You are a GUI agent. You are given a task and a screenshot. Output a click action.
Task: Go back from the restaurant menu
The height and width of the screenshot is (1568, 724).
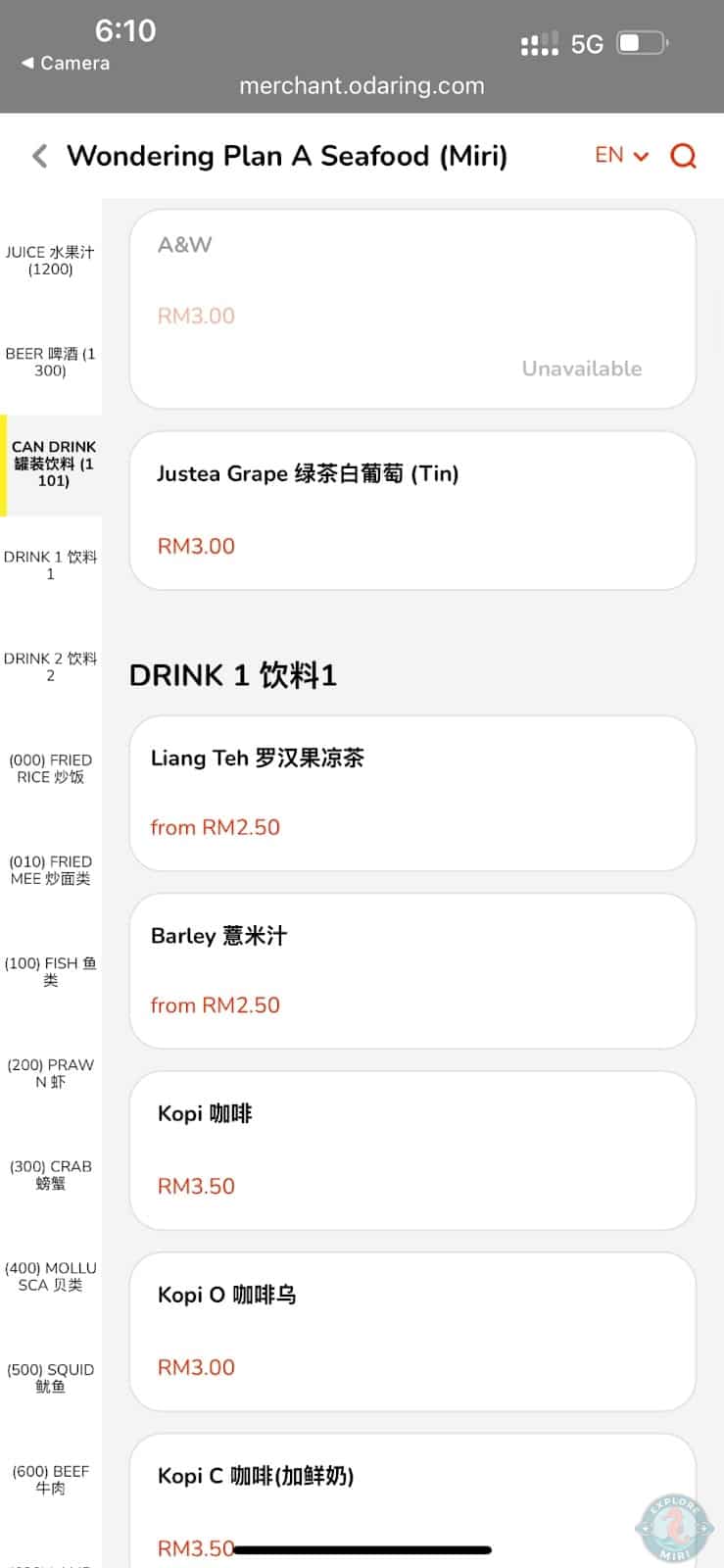[x=40, y=156]
